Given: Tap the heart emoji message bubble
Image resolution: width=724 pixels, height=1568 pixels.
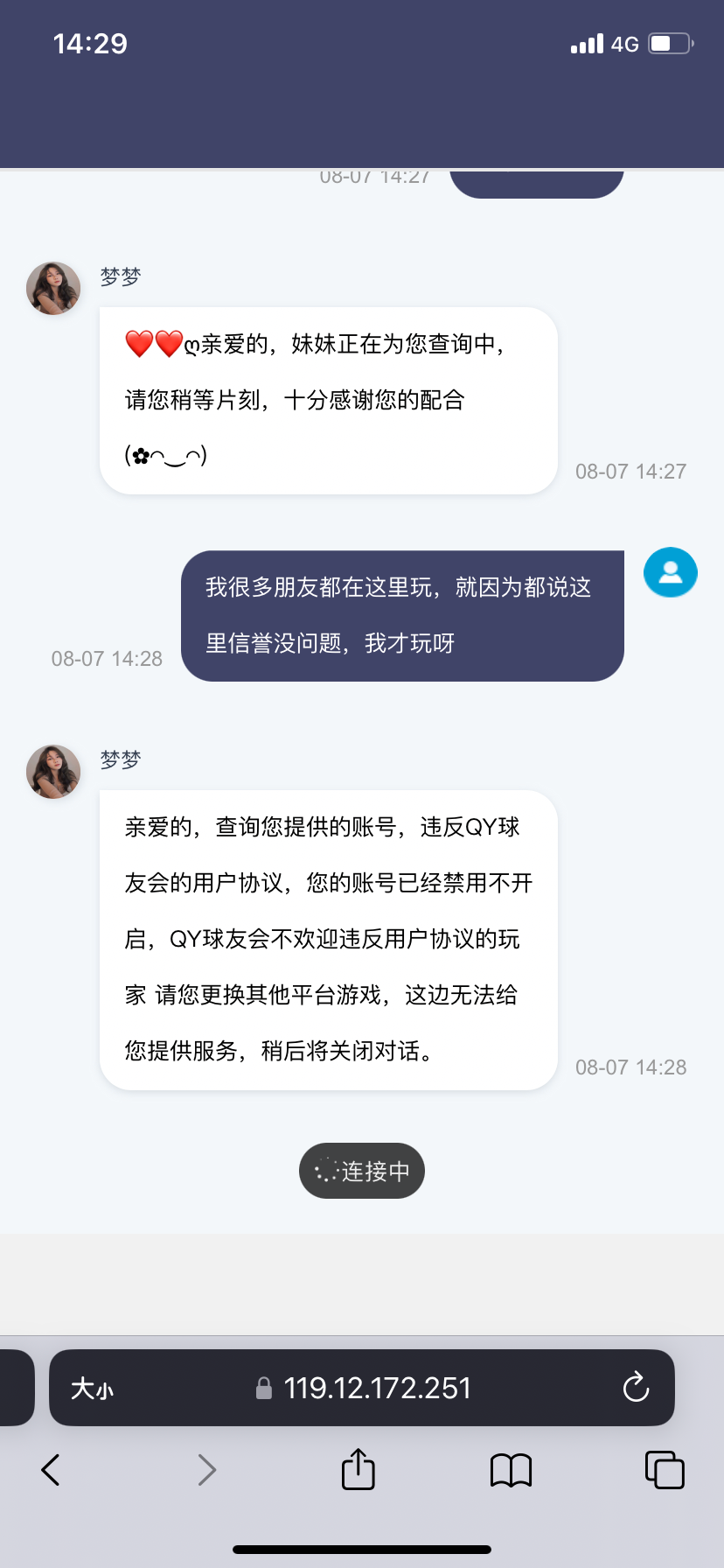Looking at the screenshot, I should [x=327, y=399].
